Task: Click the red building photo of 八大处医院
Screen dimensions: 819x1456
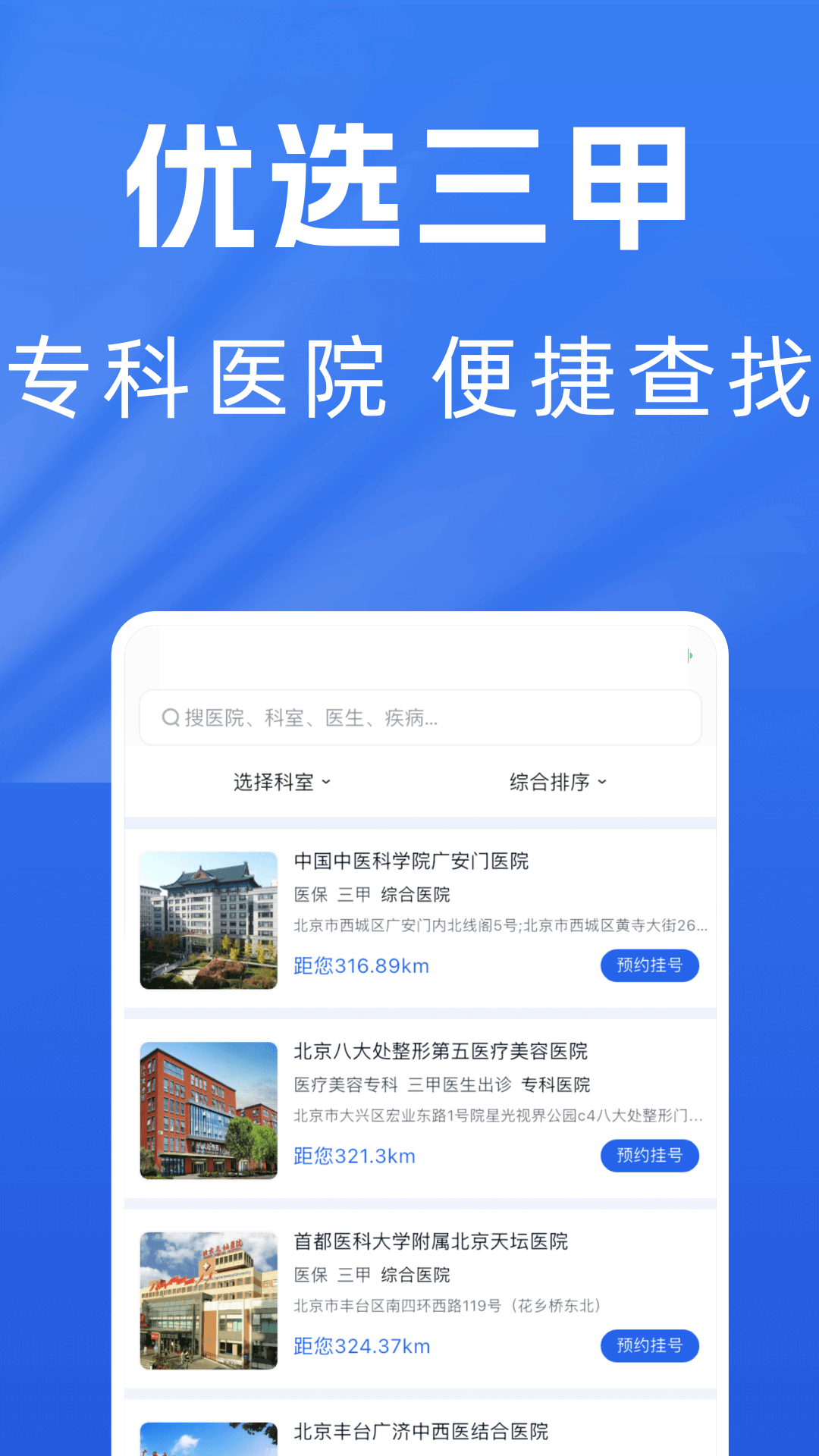Action: [x=208, y=1110]
